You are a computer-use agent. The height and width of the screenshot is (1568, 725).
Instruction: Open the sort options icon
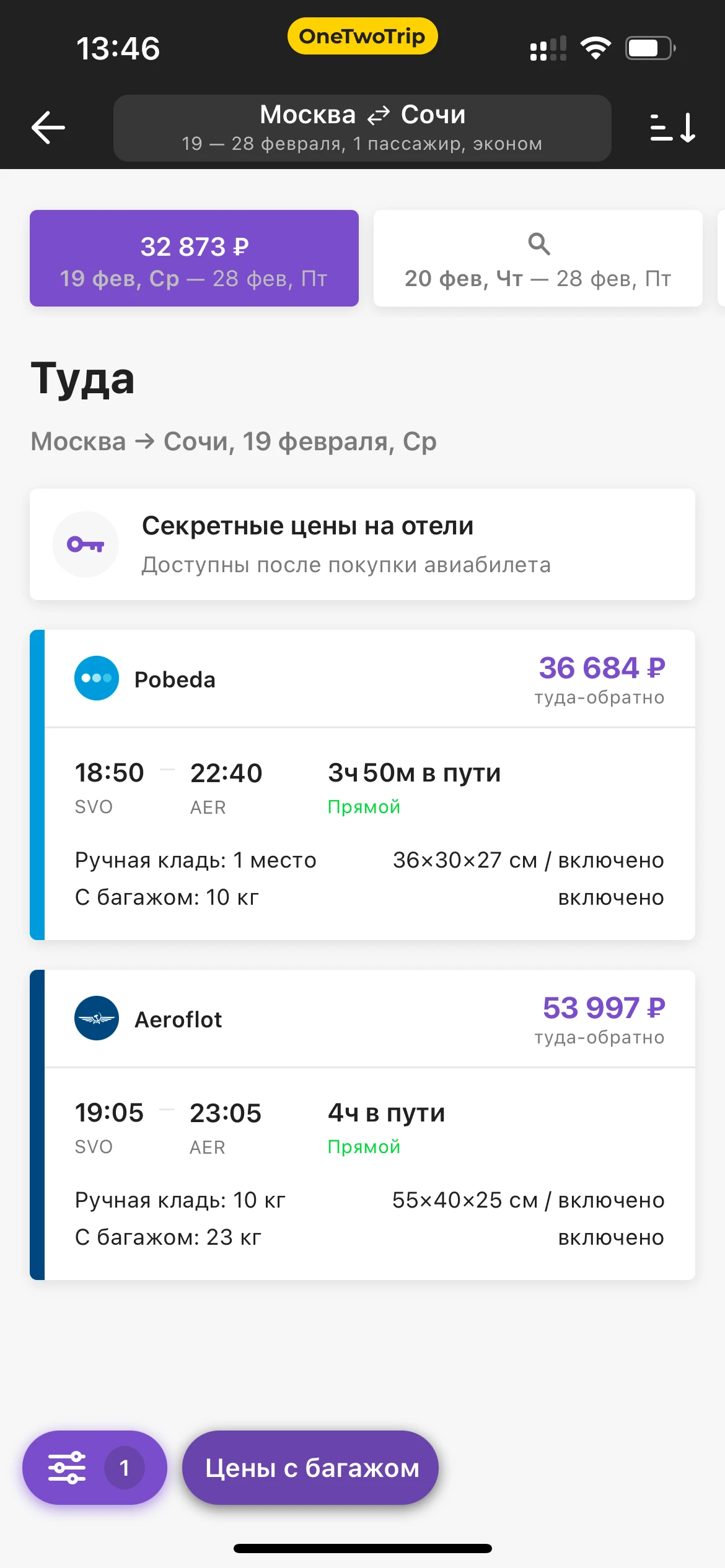(672, 128)
